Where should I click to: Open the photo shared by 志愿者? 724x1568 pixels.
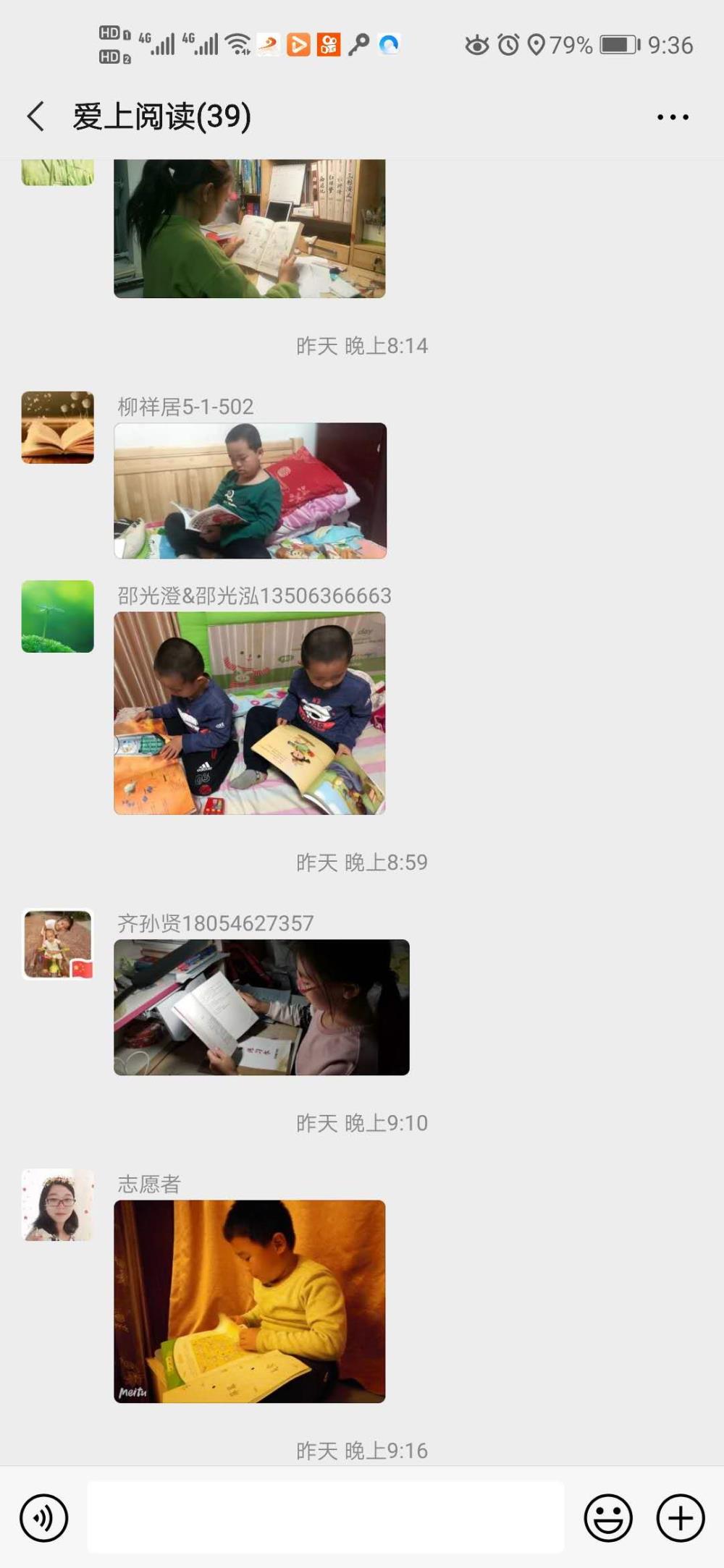tap(250, 1302)
